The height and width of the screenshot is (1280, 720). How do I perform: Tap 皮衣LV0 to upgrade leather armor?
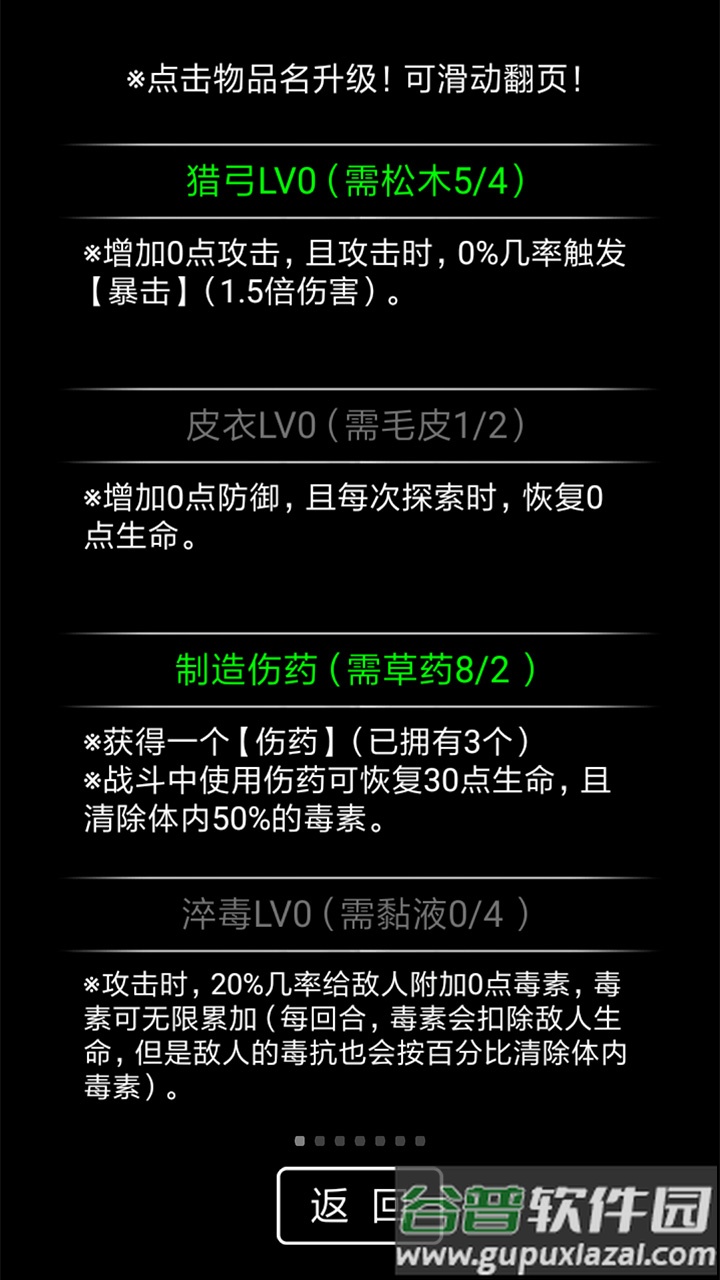click(357, 425)
